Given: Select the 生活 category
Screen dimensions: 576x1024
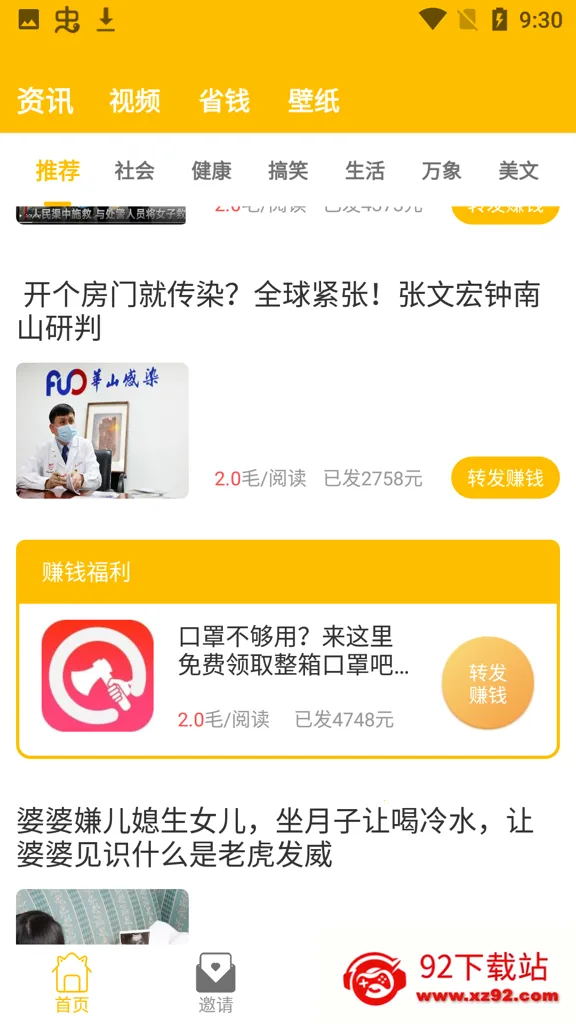Looking at the screenshot, I should click(364, 171).
